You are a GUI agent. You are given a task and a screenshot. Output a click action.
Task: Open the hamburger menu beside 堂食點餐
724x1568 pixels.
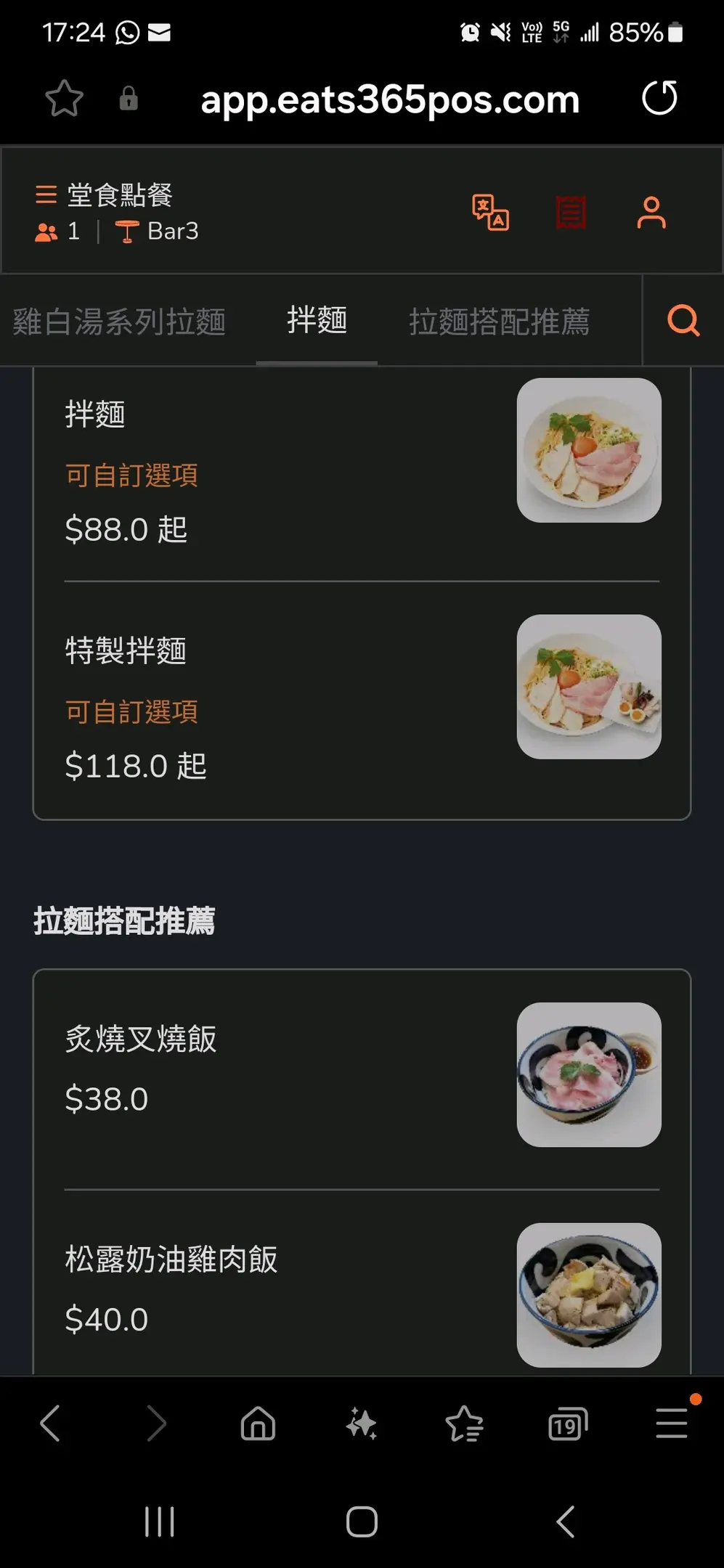(46, 195)
